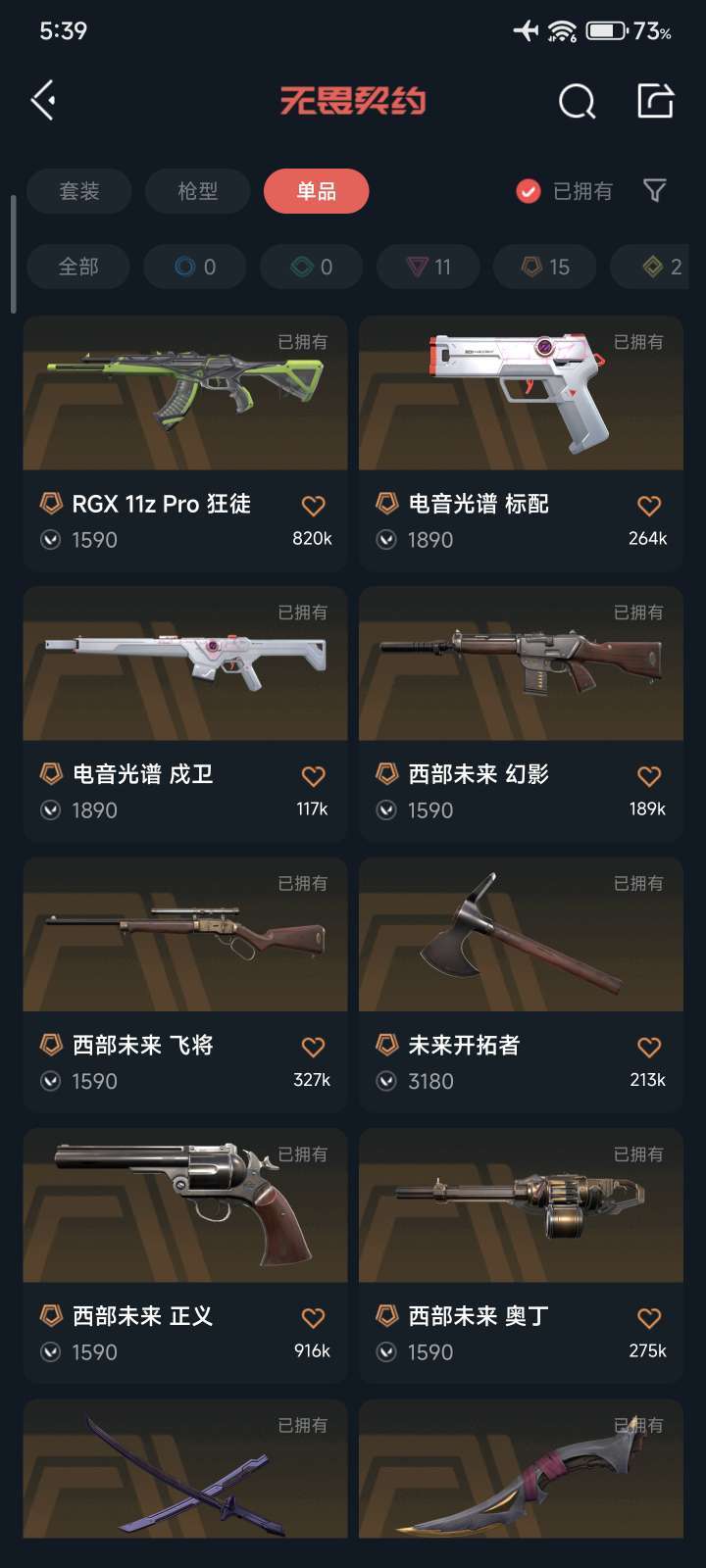706x1568 pixels.
Task: Like the 电音光谱 标配 skin
Action: click(x=649, y=506)
